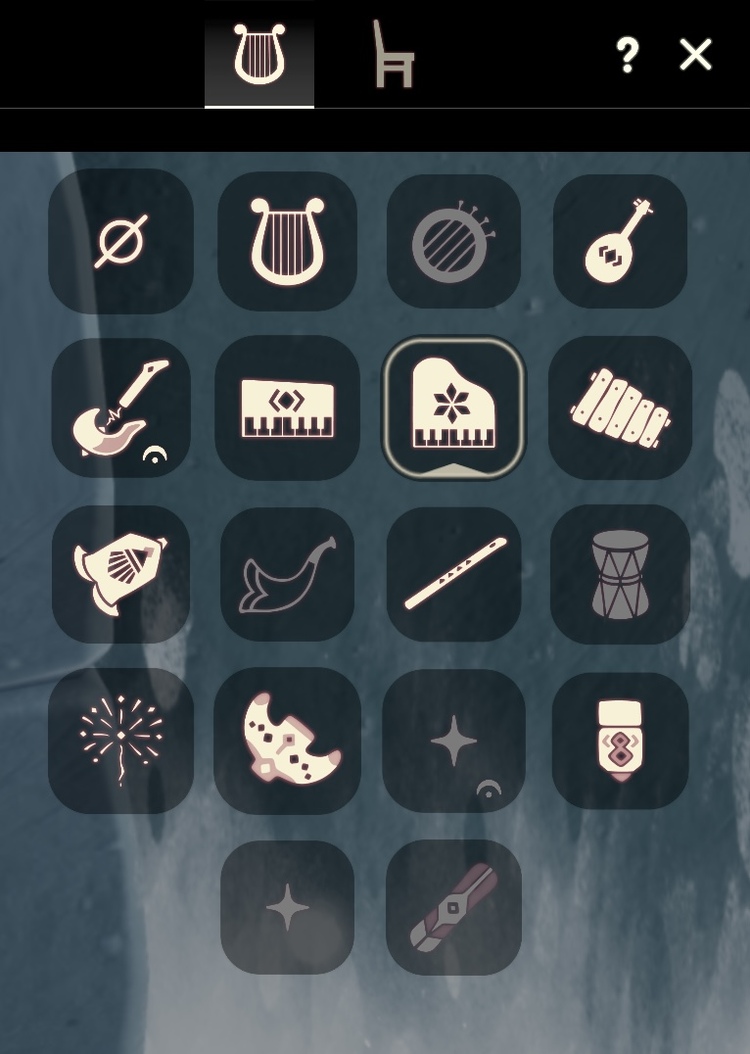
Task: Close the instrument selection panel
Action: (x=695, y=54)
